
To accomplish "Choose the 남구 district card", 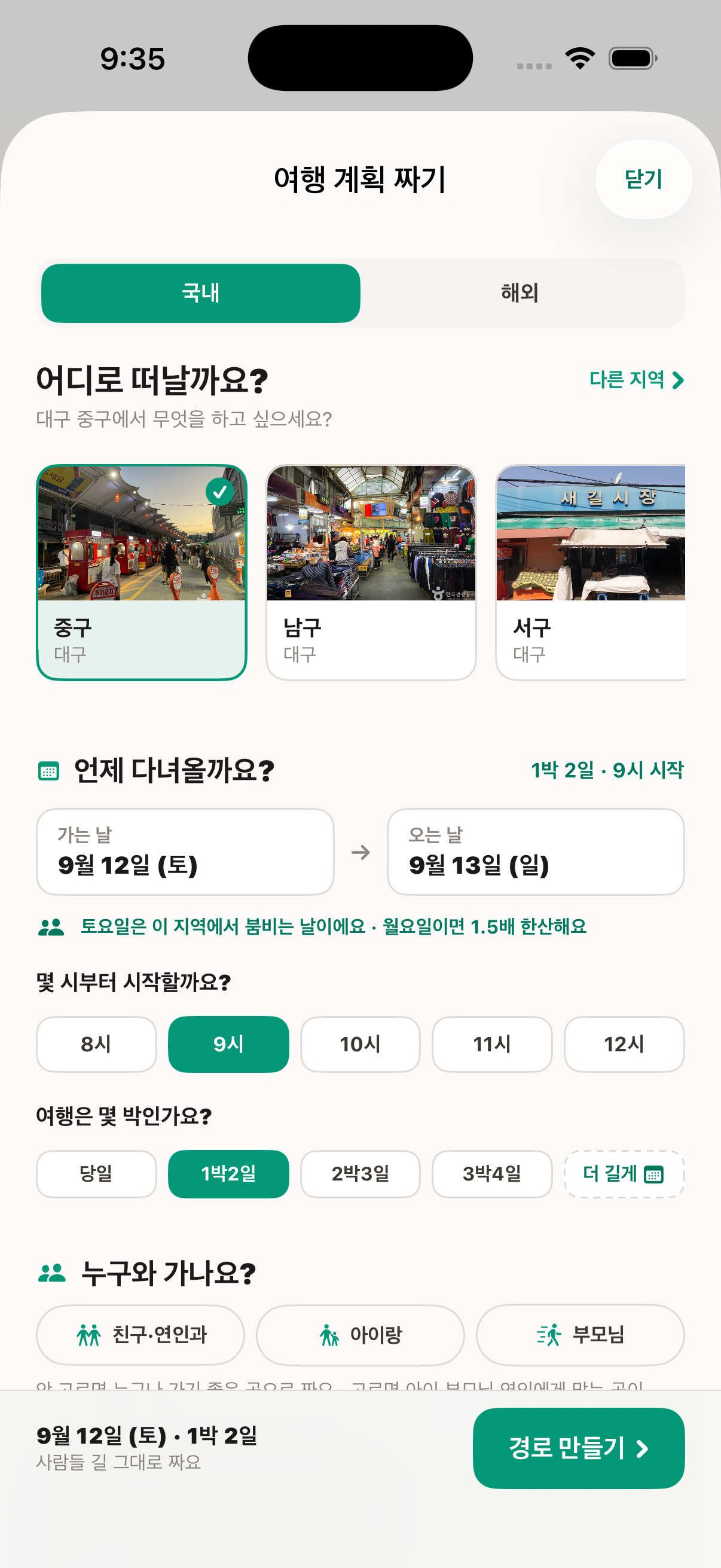I will click(371, 572).
